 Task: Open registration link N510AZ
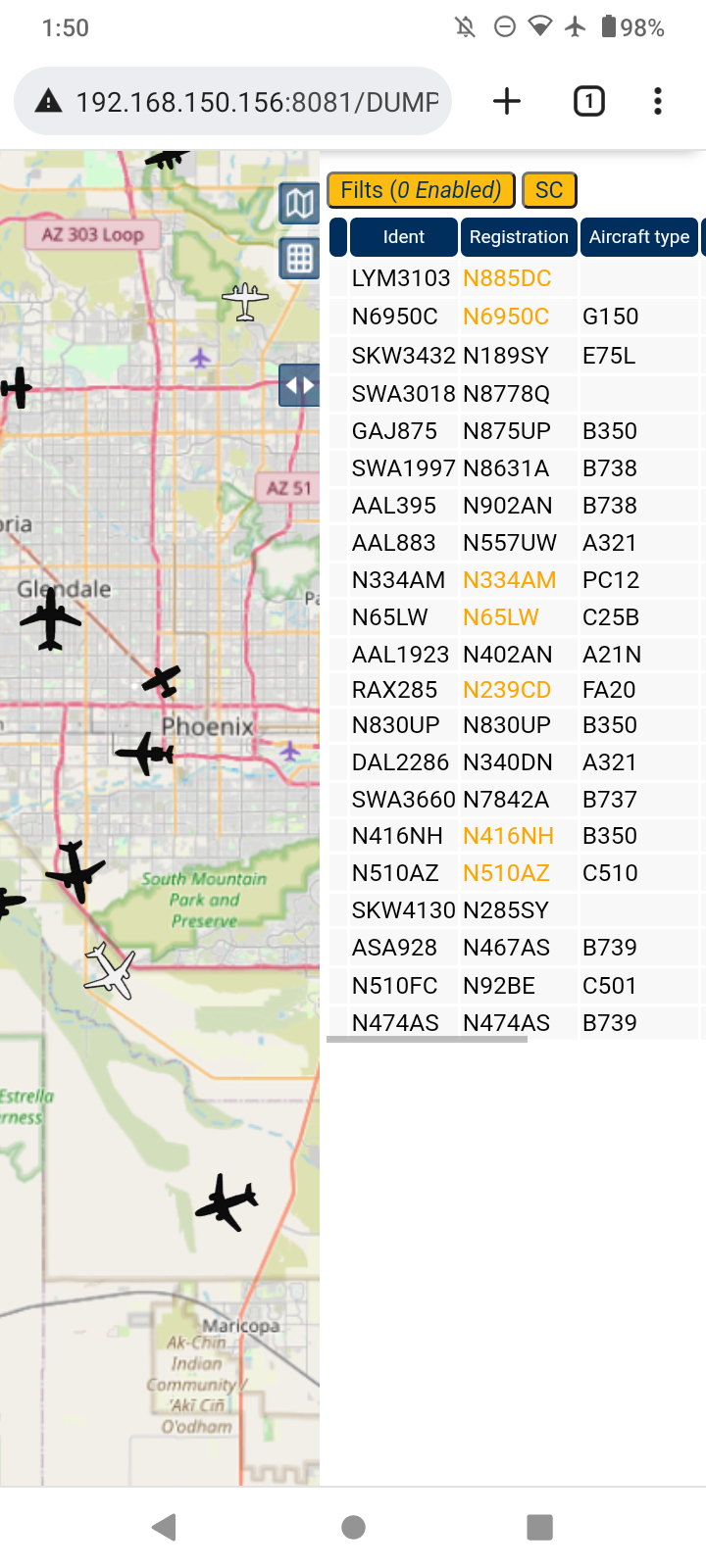click(506, 873)
